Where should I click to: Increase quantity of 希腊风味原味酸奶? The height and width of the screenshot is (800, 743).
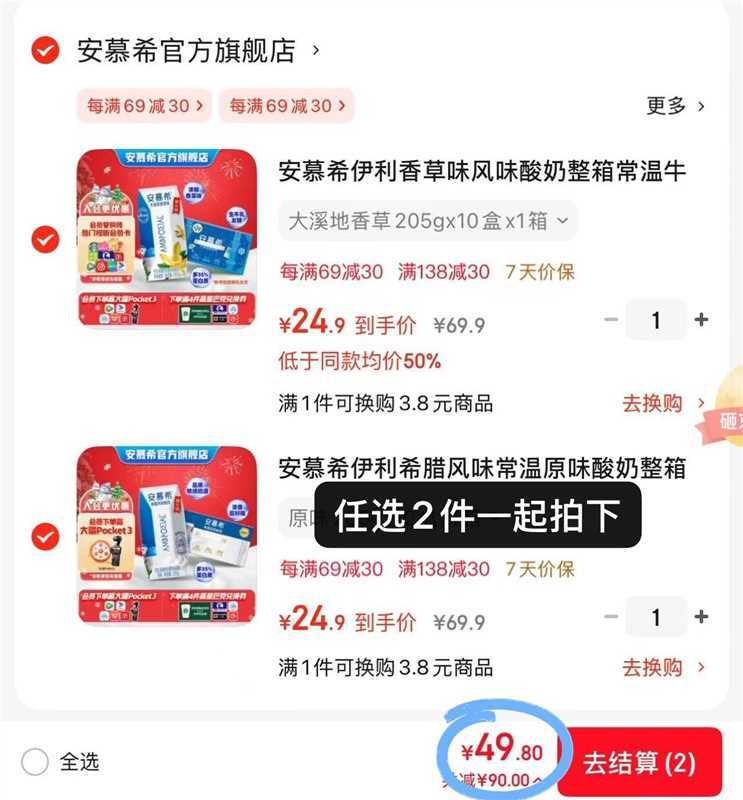[x=701, y=617]
